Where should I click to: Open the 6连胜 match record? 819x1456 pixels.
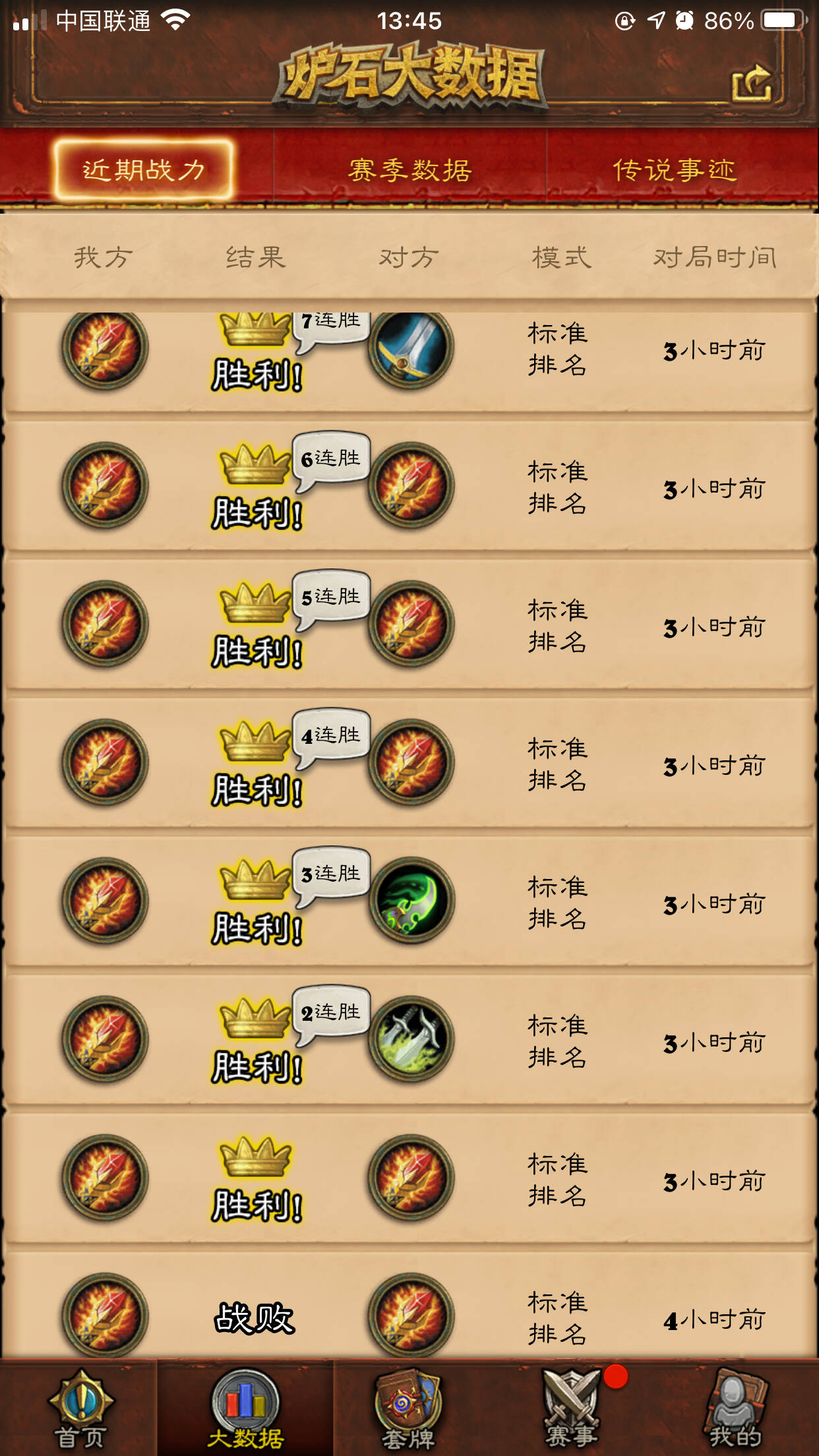(409, 487)
